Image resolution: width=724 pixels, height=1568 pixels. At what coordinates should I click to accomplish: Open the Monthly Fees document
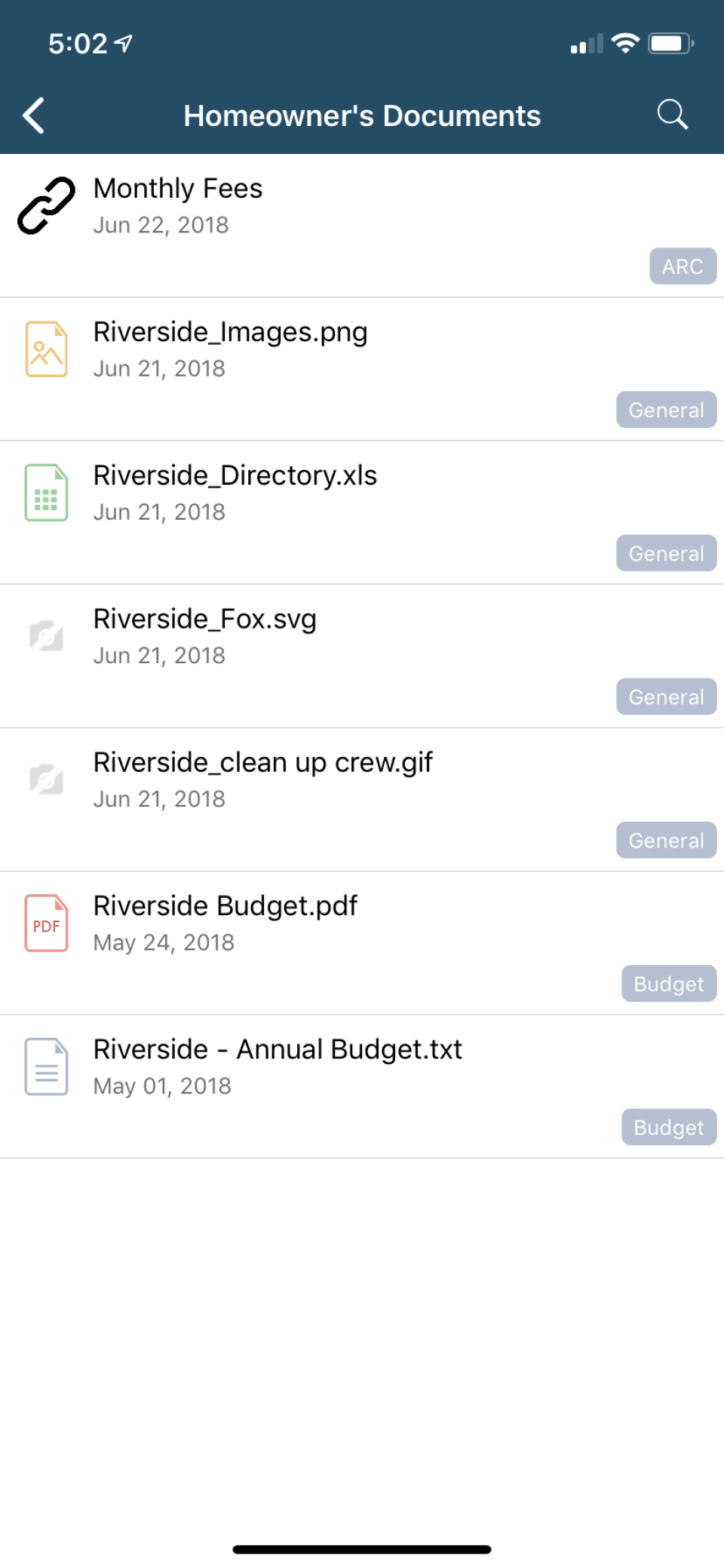(177, 189)
